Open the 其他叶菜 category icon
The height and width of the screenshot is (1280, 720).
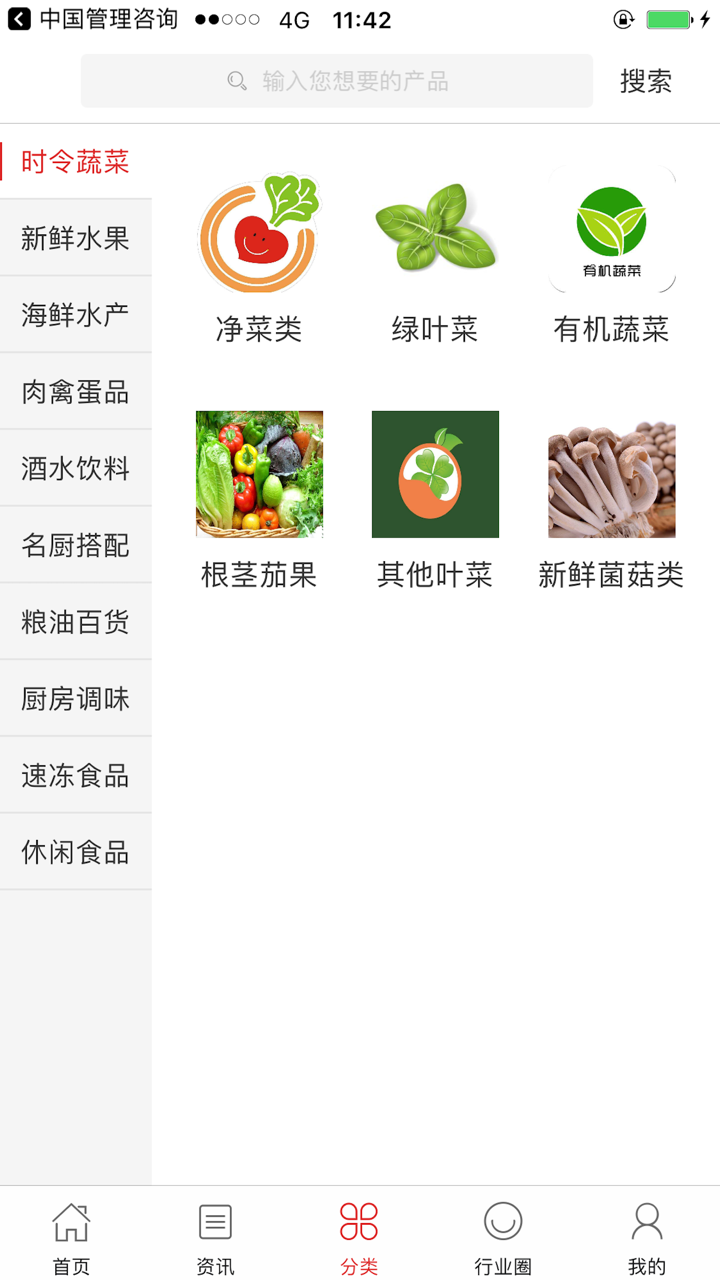pyautogui.click(x=435, y=473)
